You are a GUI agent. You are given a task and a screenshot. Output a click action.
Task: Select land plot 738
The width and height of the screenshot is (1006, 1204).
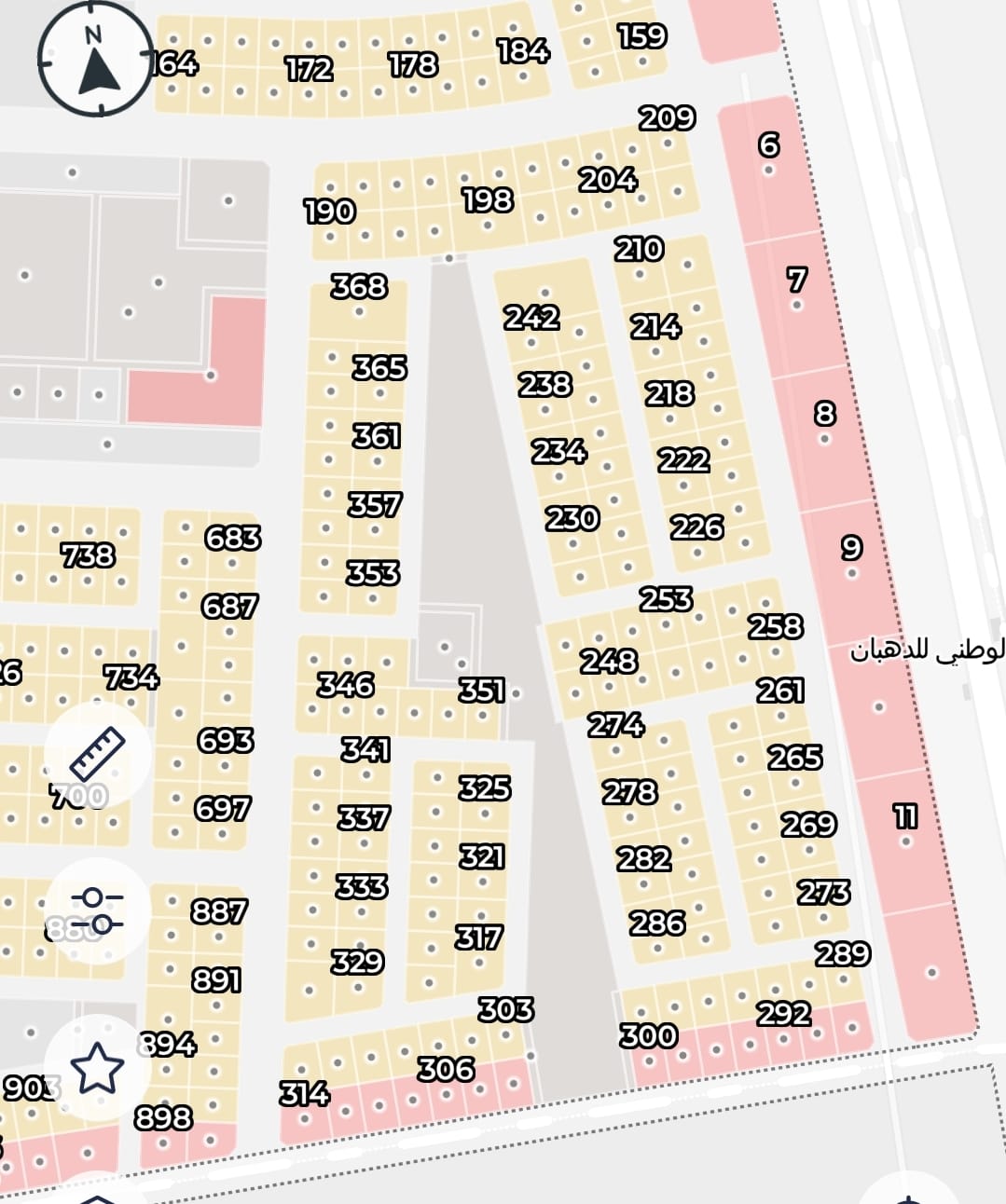pos(88,555)
